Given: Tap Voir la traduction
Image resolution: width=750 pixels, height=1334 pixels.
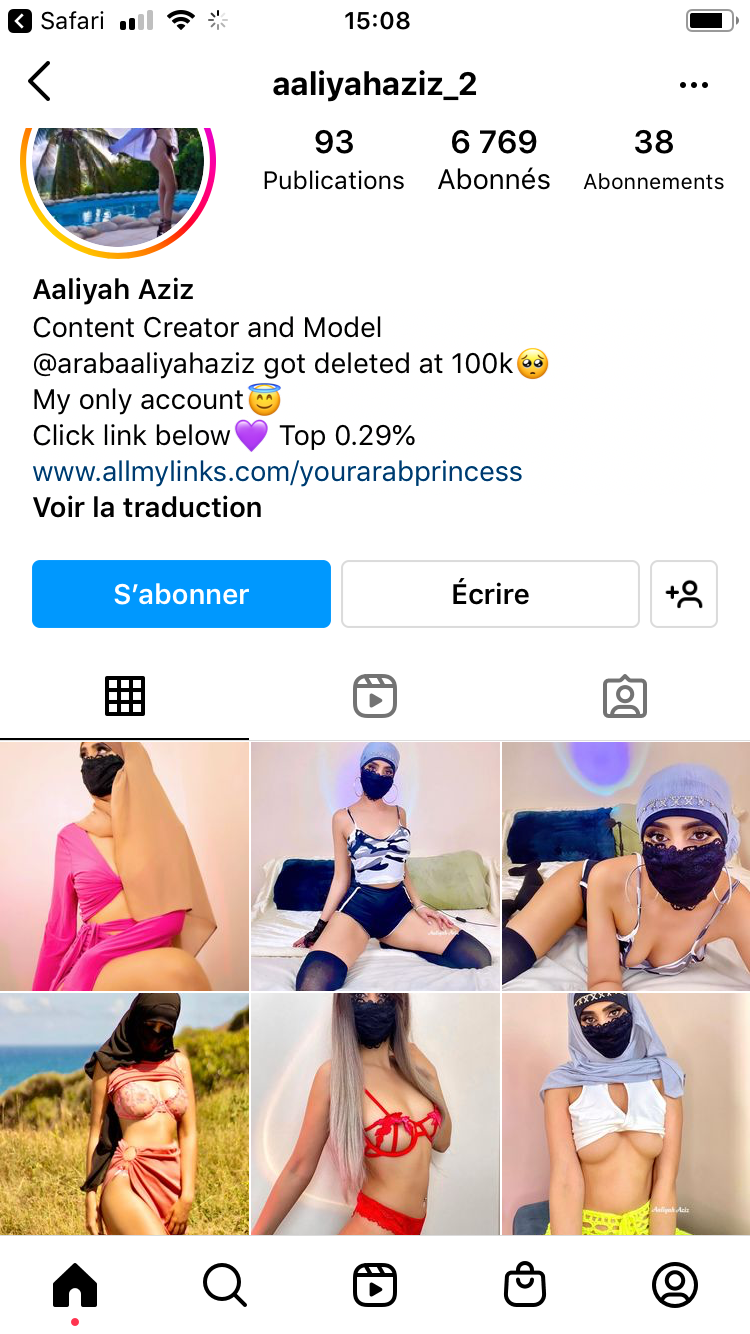Looking at the screenshot, I should point(147,507).
